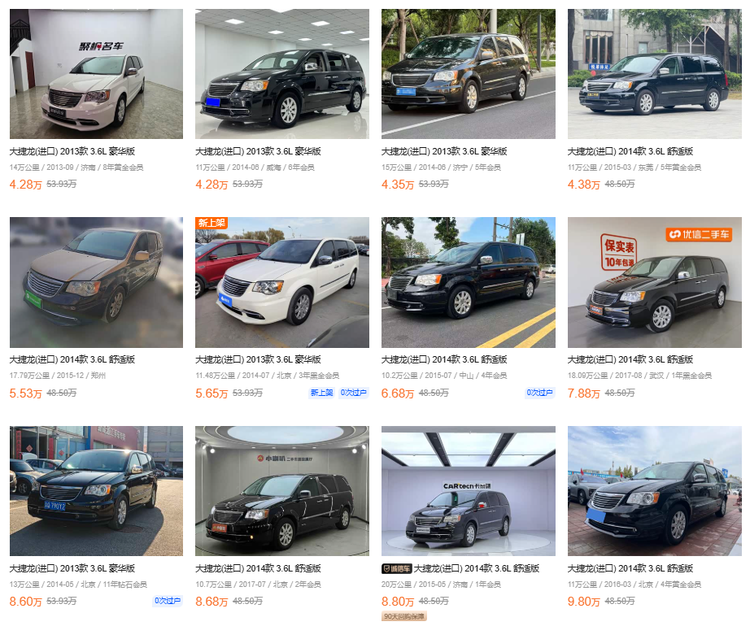
Task: Open the newly listed 5.65万 white van
Action: click(282, 283)
